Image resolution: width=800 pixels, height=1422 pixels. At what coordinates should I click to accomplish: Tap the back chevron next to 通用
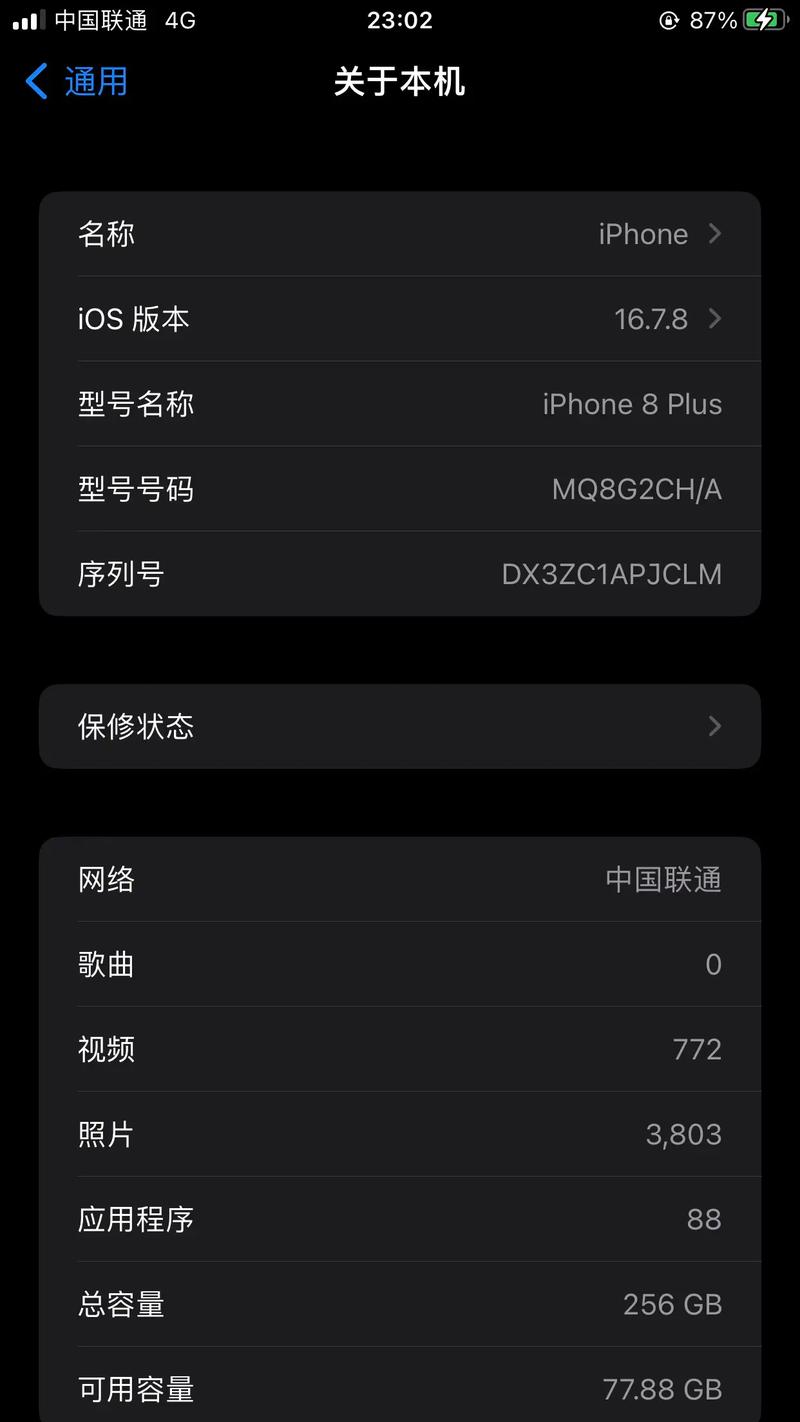pos(35,82)
